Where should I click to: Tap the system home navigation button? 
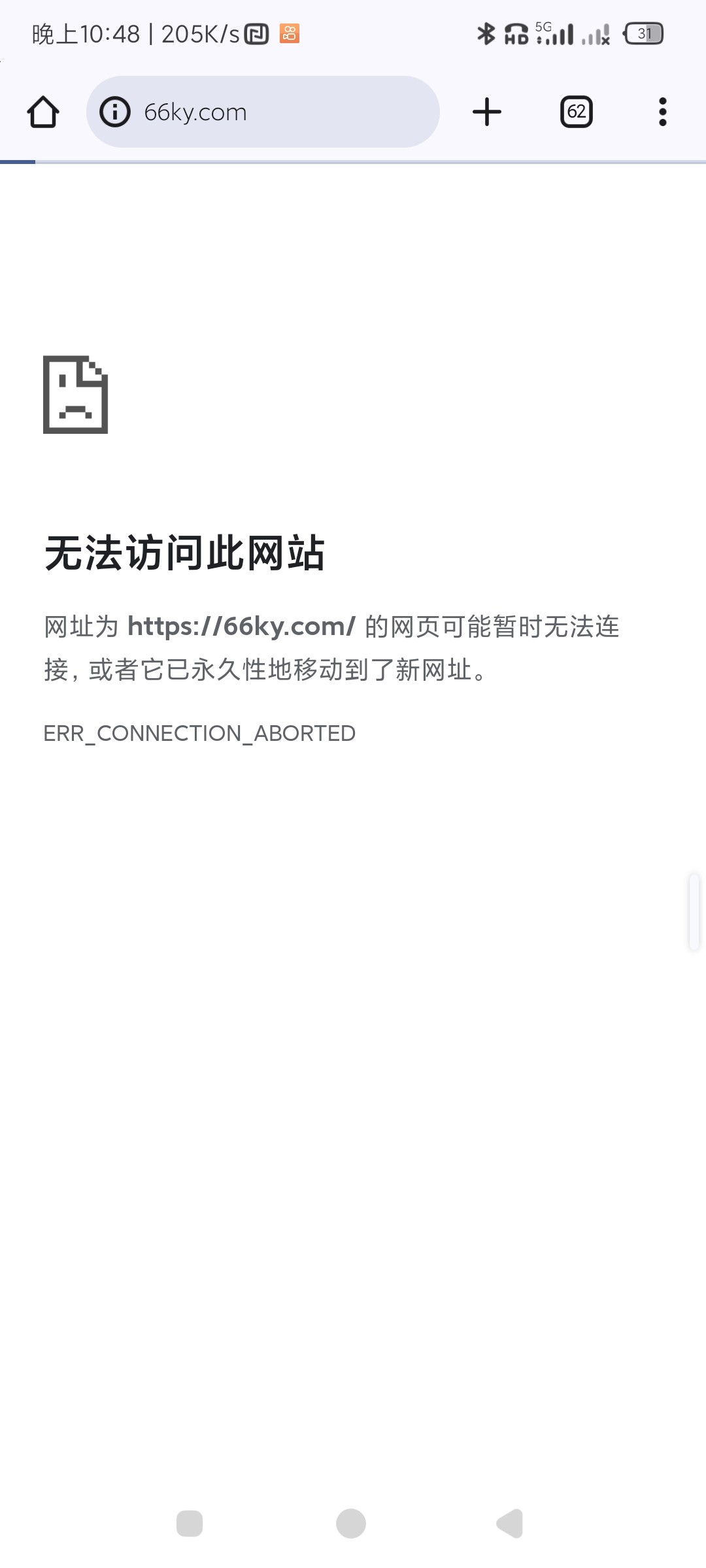[351, 1524]
